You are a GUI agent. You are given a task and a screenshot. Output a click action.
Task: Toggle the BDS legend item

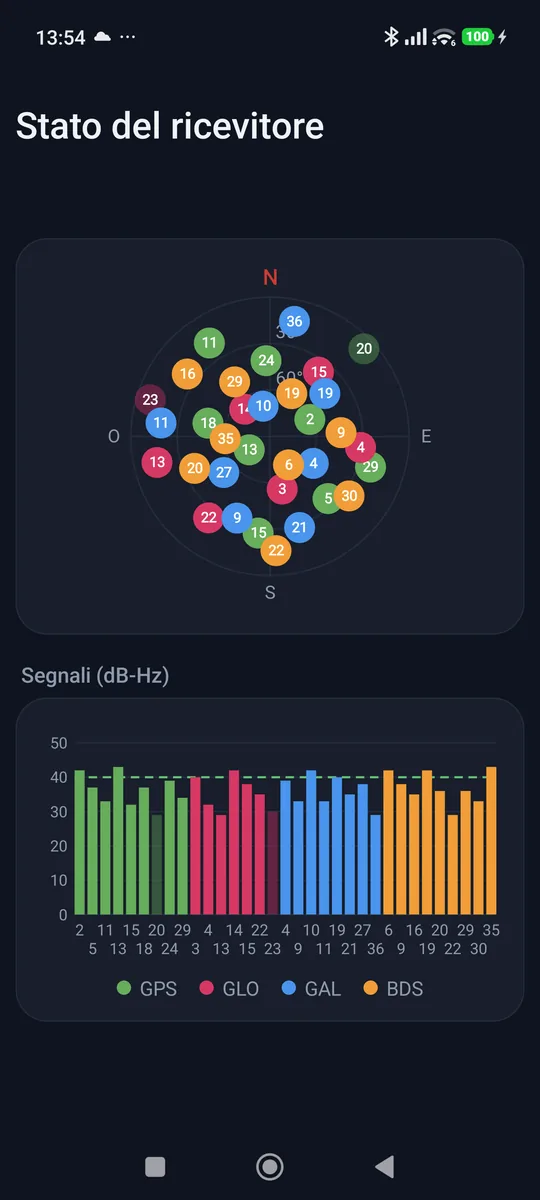coord(393,988)
